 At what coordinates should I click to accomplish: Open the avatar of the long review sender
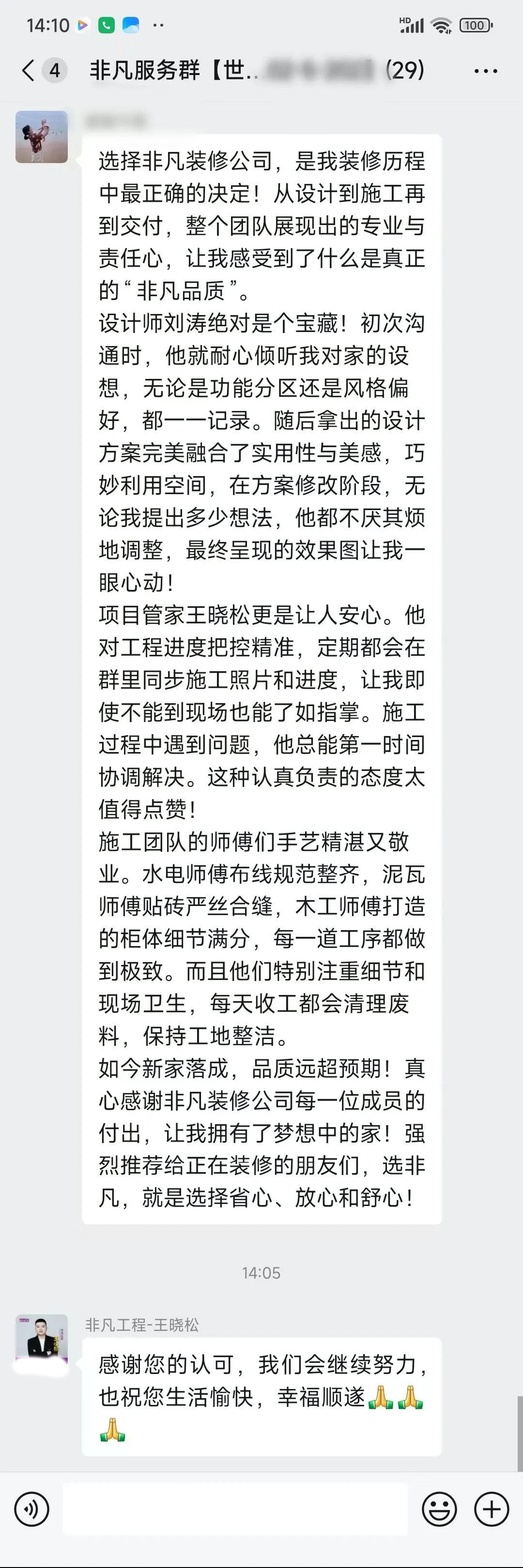pyautogui.click(x=41, y=137)
